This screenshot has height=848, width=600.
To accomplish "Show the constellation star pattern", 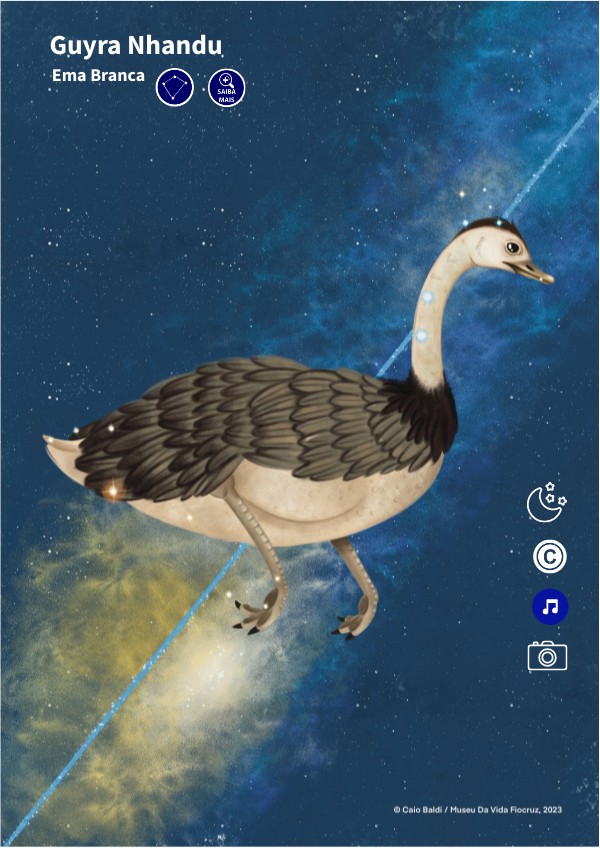I will point(175,88).
